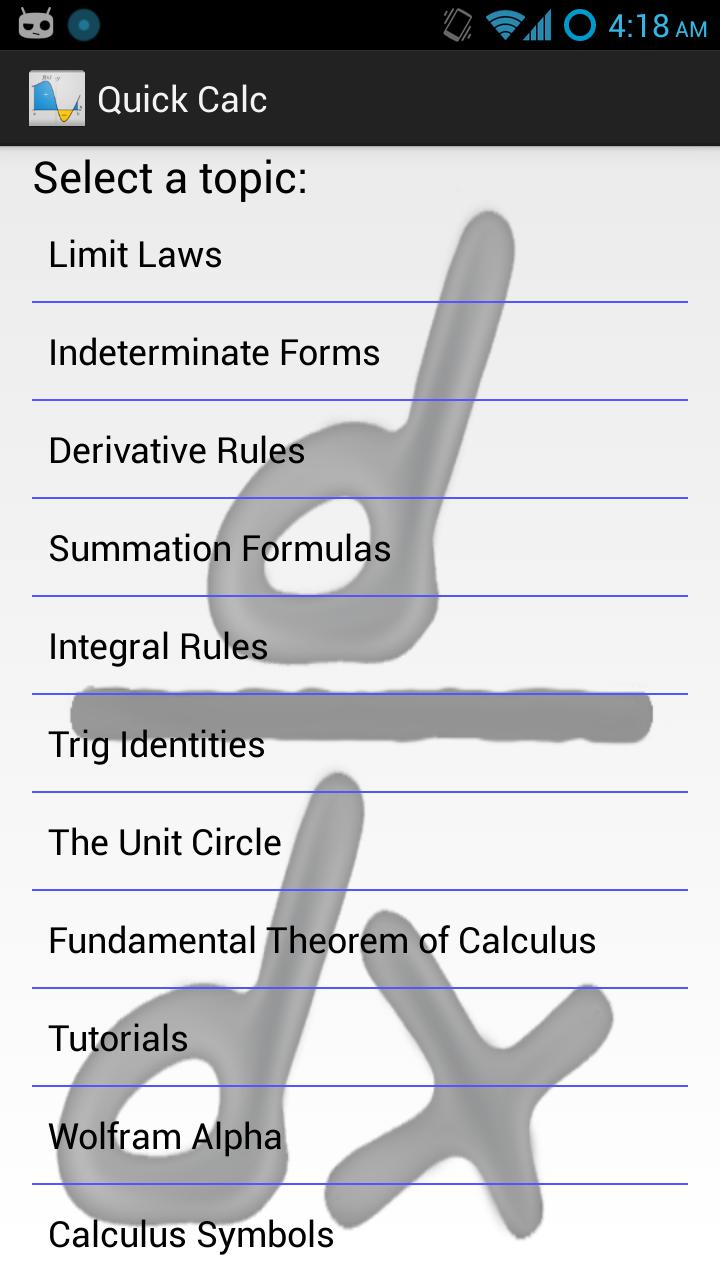Launch Wolfram Alpha from the list

click(165, 1136)
